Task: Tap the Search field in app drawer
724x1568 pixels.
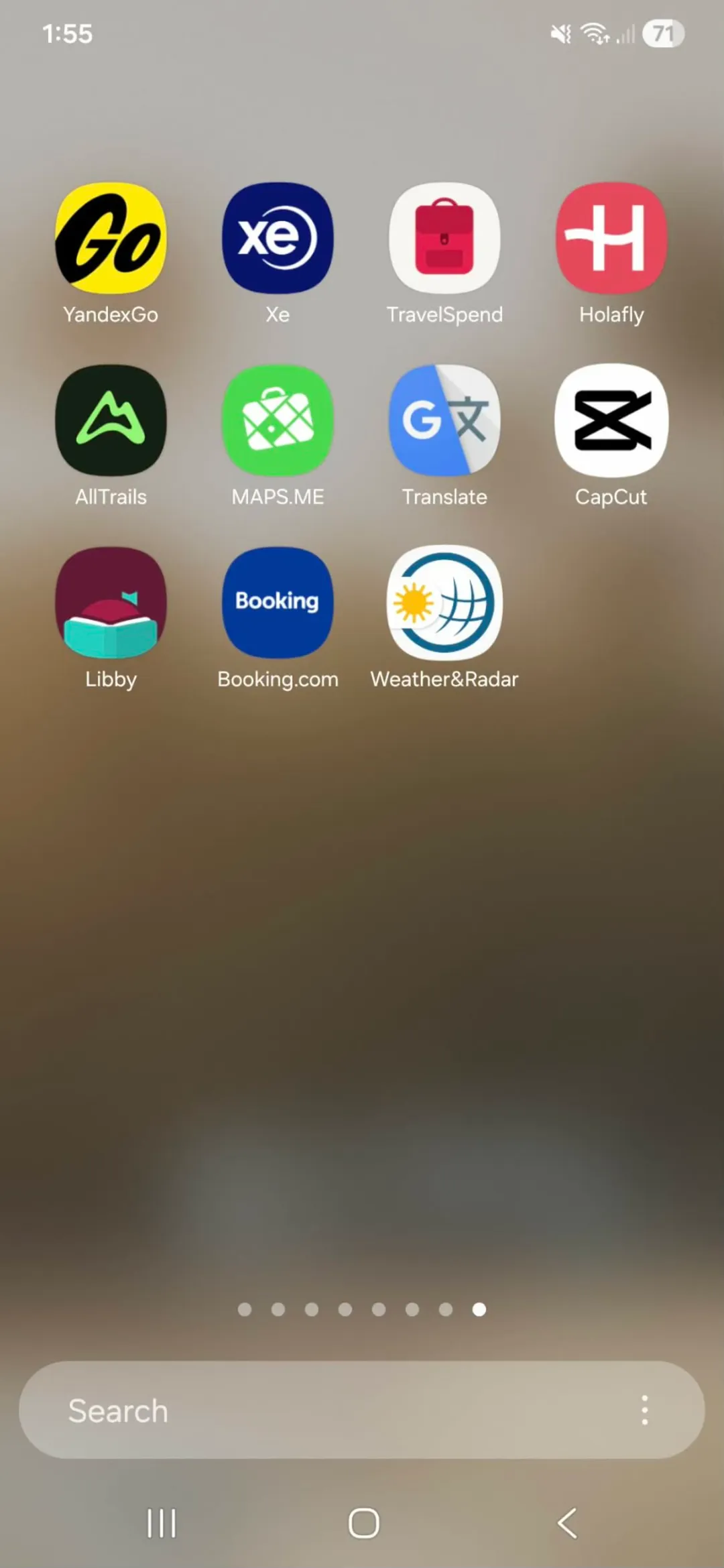Action: click(322, 1410)
